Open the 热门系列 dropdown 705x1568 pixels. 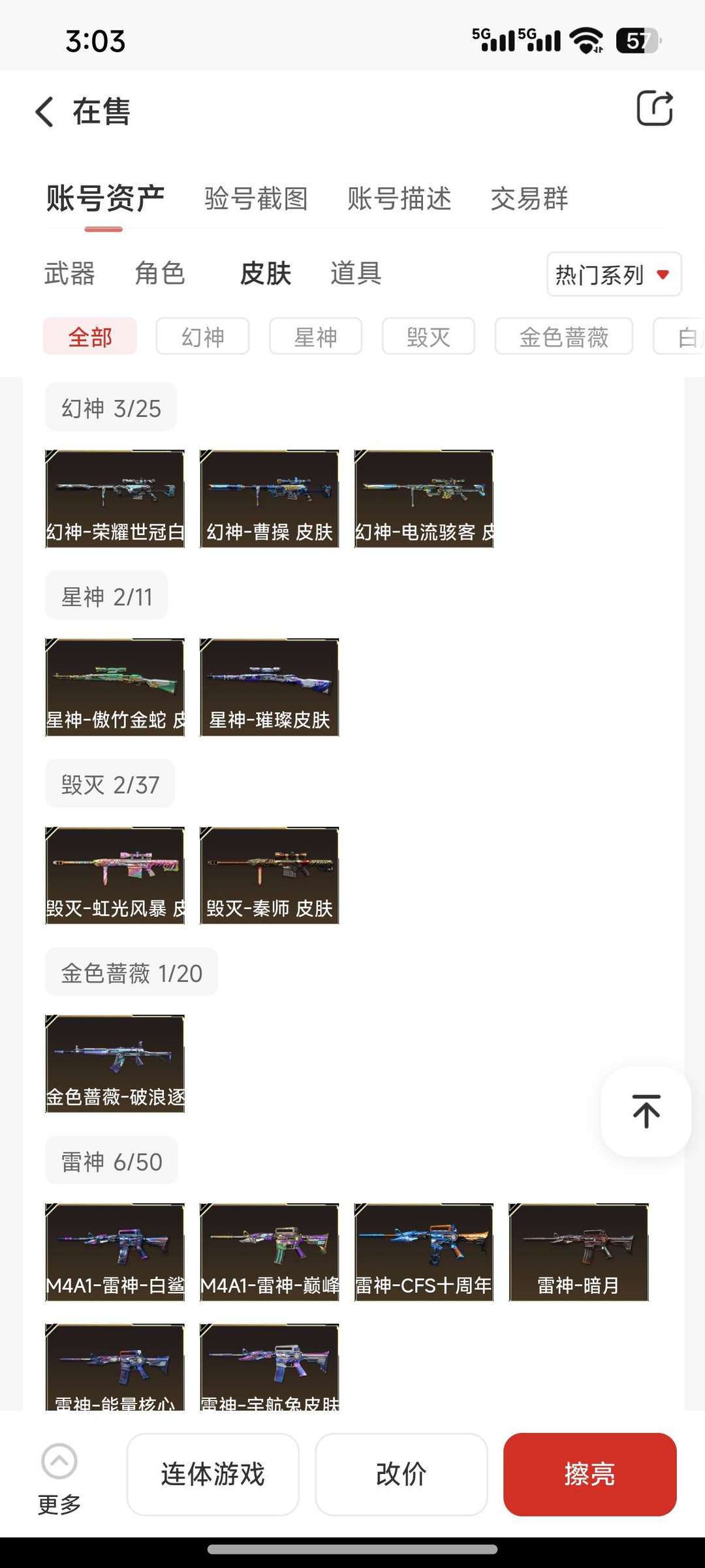point(612,275)
